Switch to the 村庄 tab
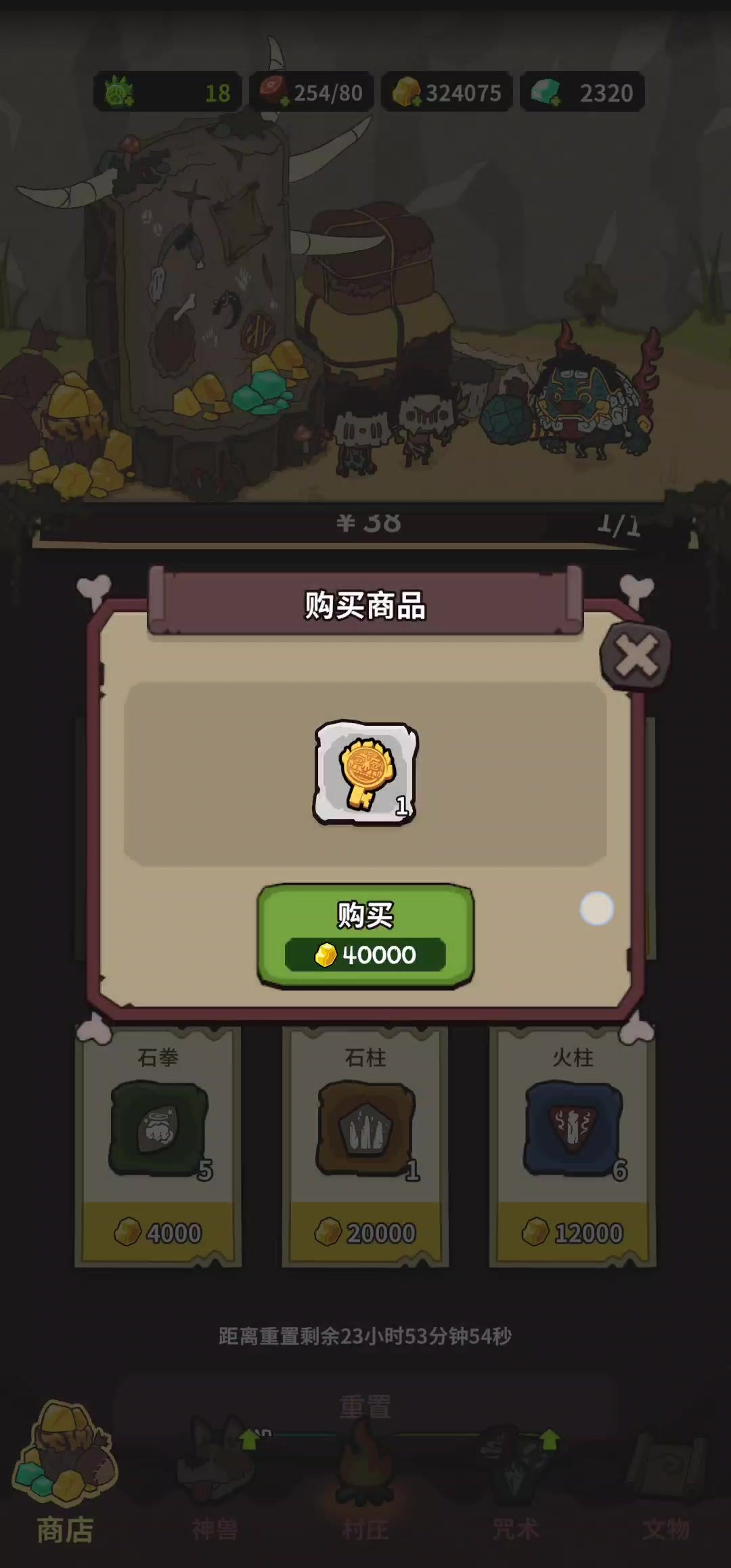This screenshot has width=731, height=1568. [365, 1476]
